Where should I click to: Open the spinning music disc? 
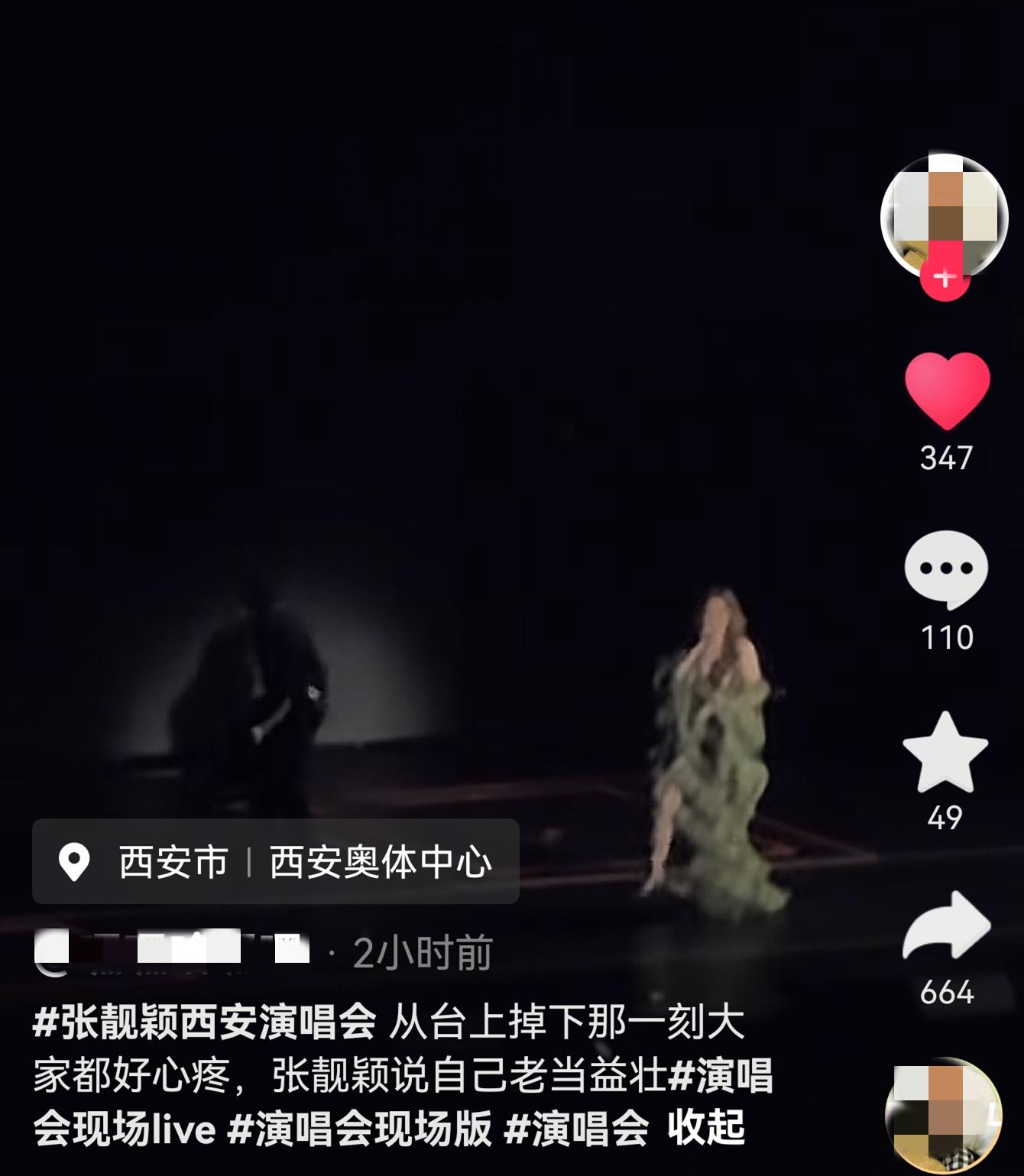(x=945, y=1116)
